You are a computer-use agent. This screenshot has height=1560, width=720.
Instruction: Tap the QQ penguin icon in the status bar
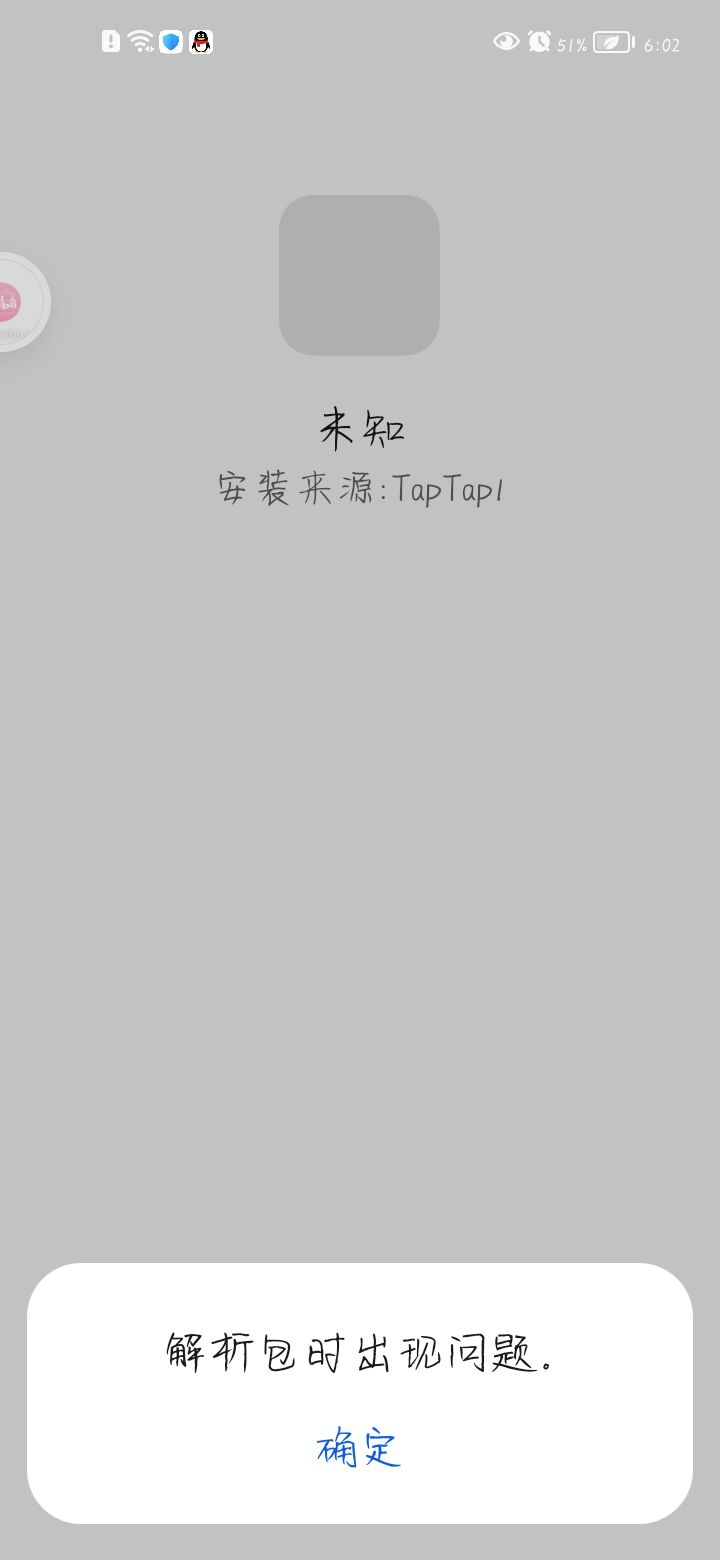[200, 41]
